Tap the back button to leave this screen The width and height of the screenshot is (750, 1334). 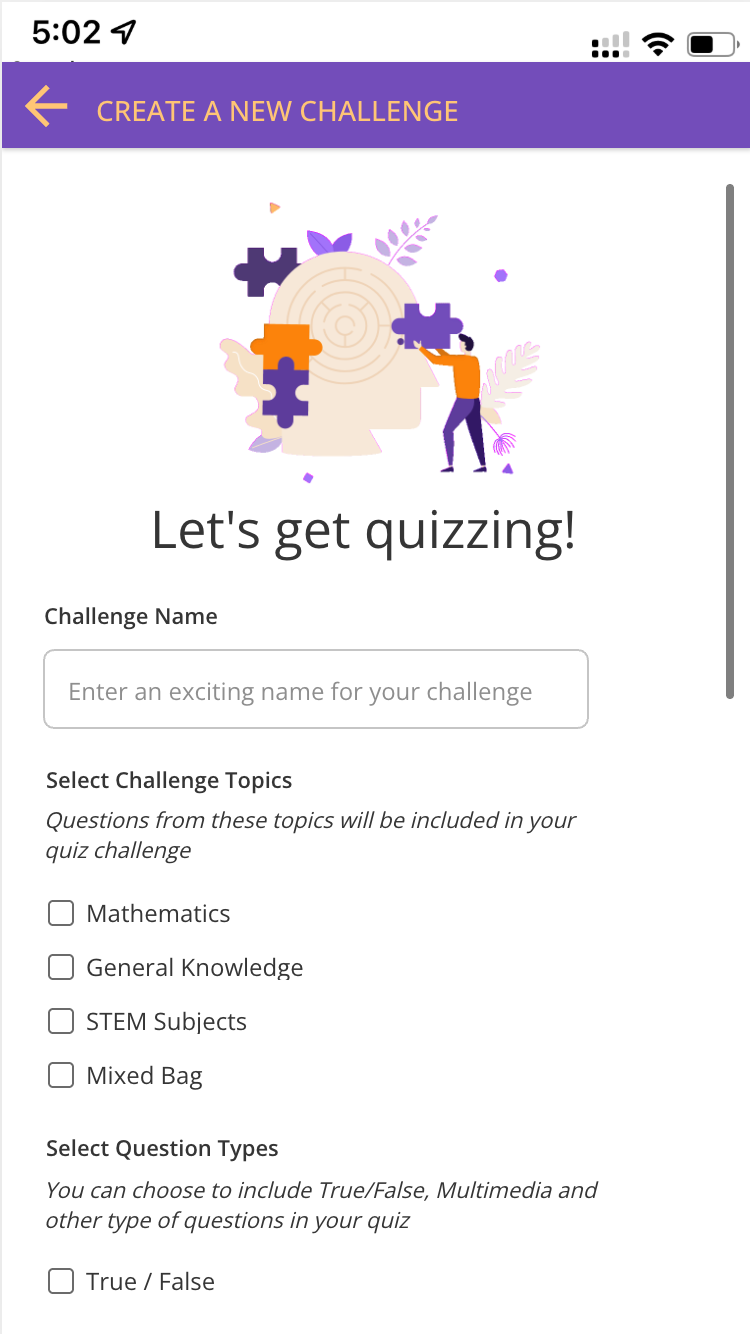pos(44,105)
